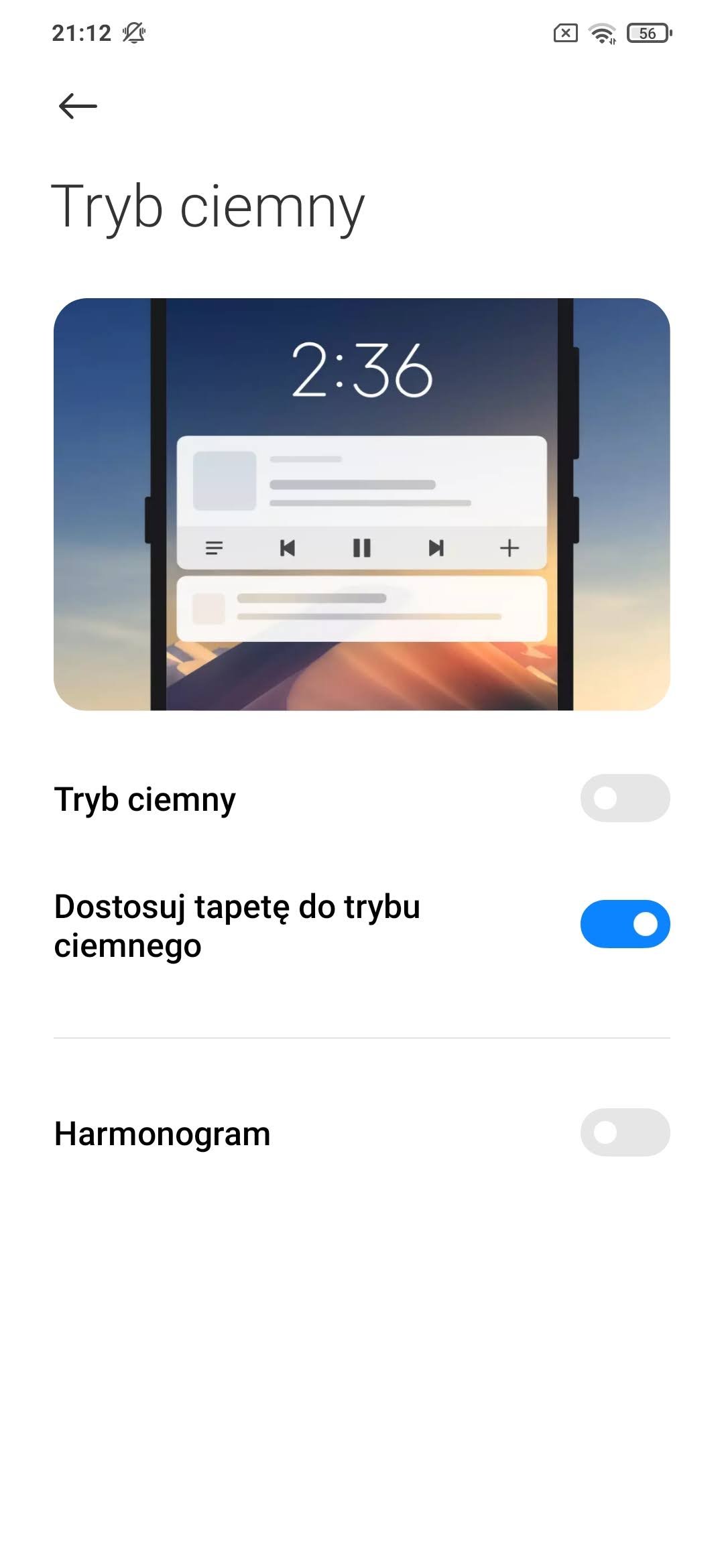The height and width of the screenshot is (1568, 724).
Task: Toggle the Harmonogram switch on
Action: click(x=625, y=1132)
